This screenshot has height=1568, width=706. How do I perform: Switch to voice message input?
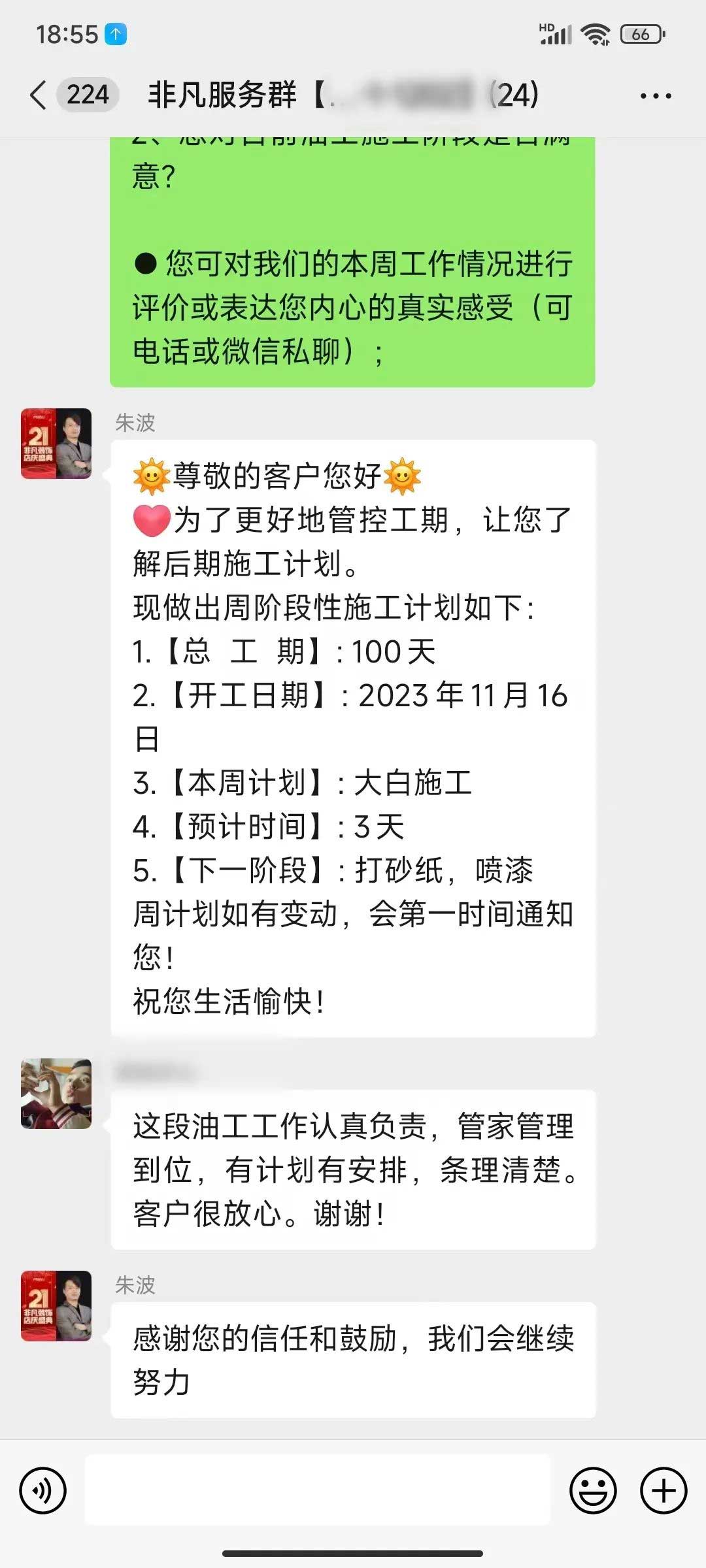tap(43, 1490)
